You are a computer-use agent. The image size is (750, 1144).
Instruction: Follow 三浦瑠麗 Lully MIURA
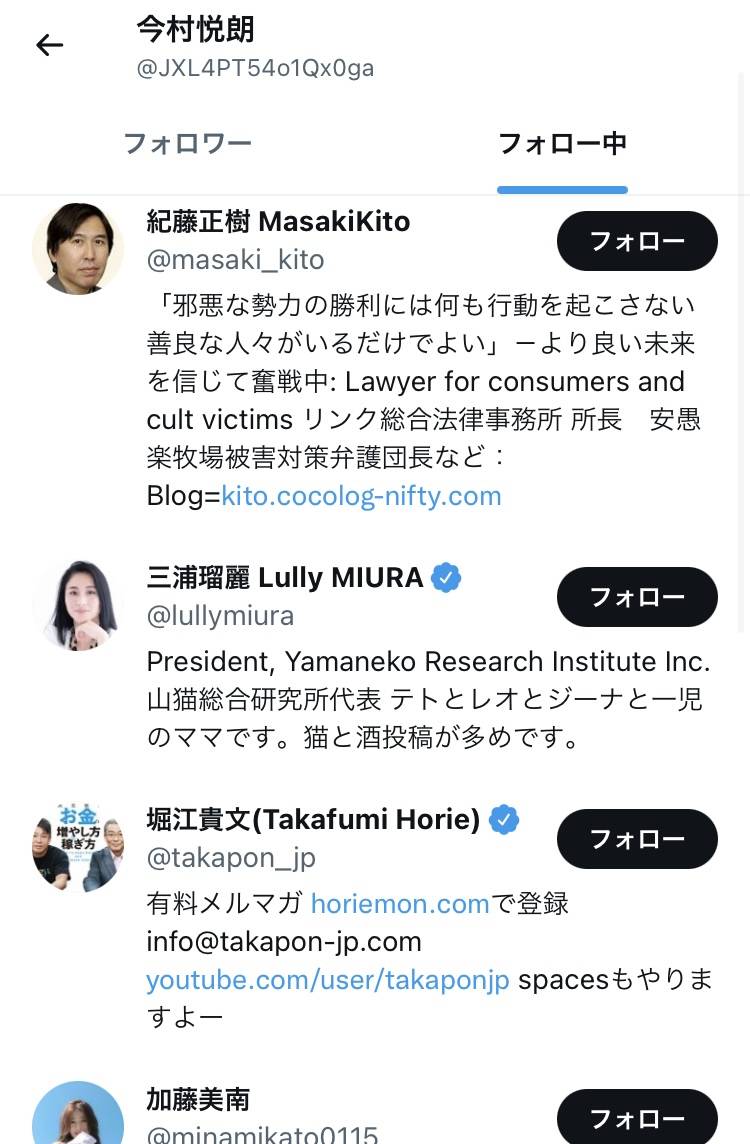[637, 597]
